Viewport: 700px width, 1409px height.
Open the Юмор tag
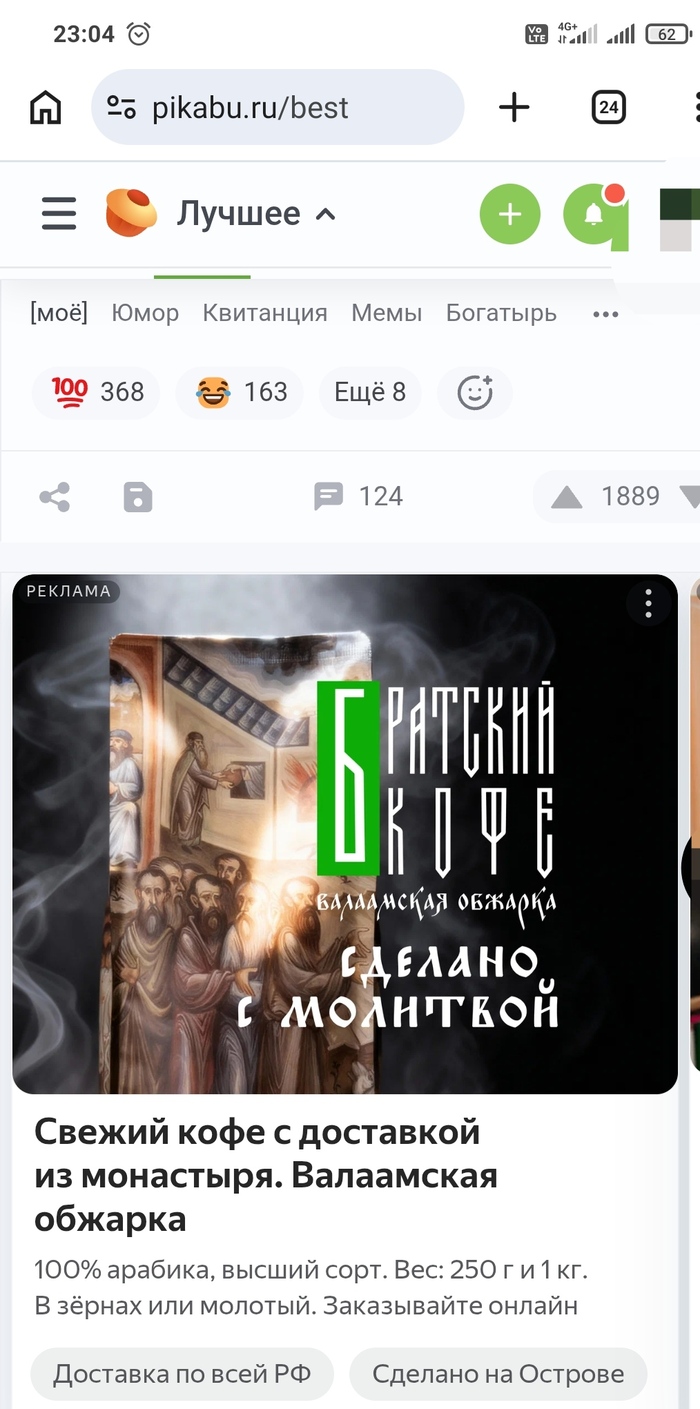tap(145, 313)
